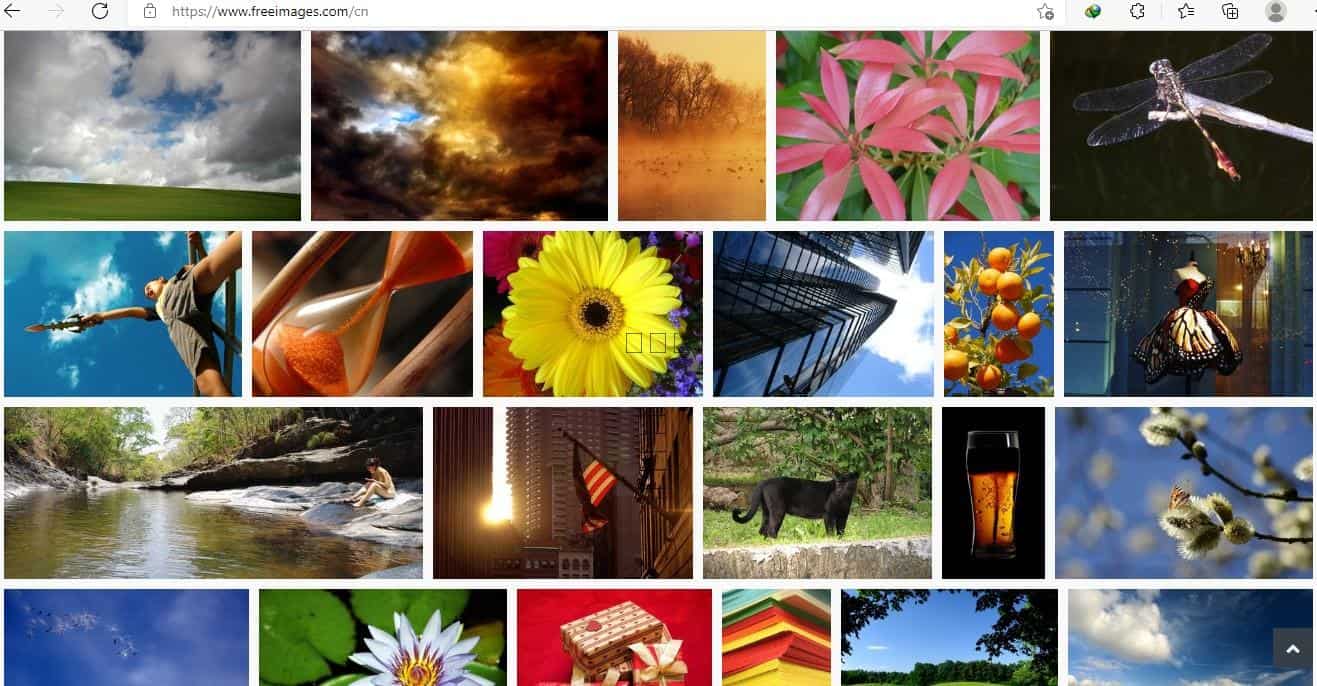Add this page to favorites
This screenshot has height=686, width=1317.
tap(1045, 12)
